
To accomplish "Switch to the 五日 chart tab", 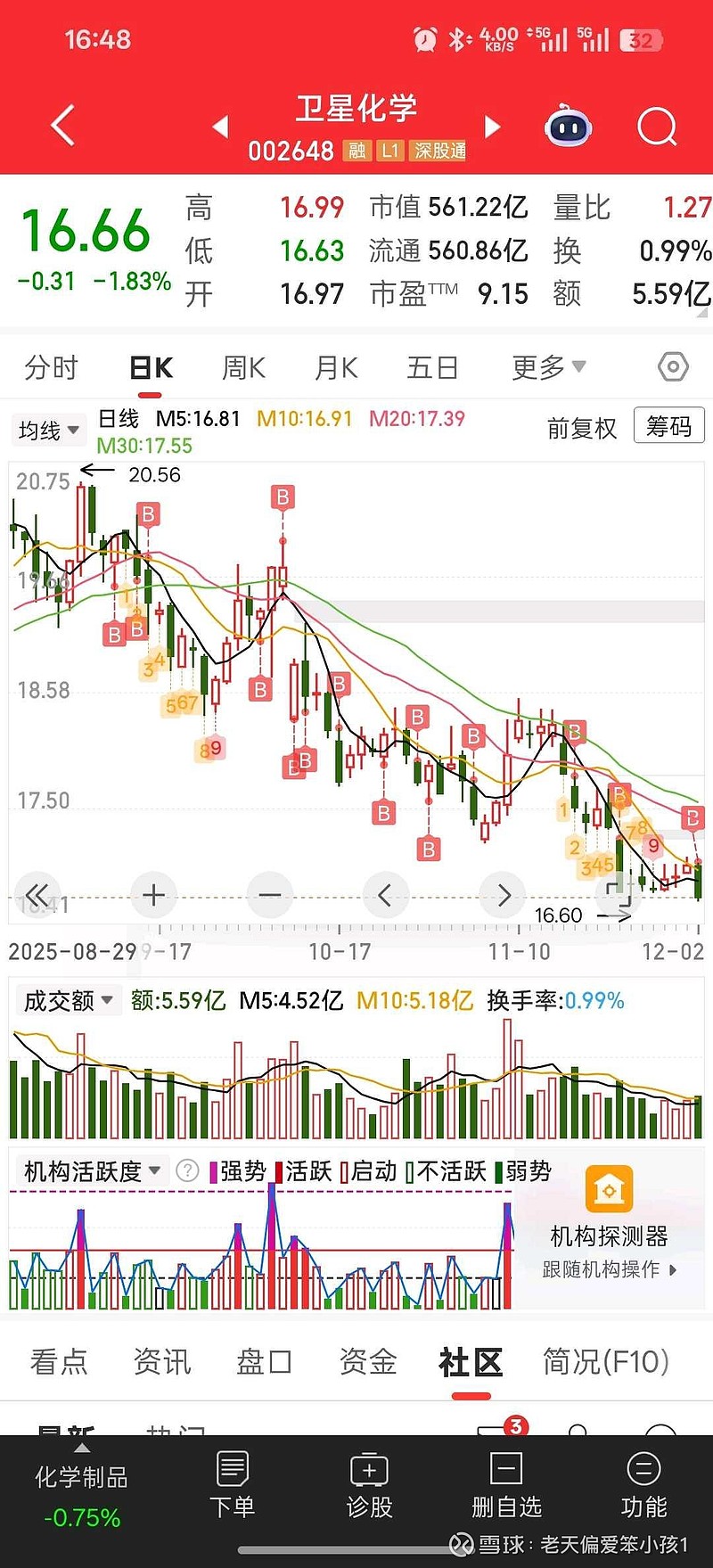I will 432,367.
